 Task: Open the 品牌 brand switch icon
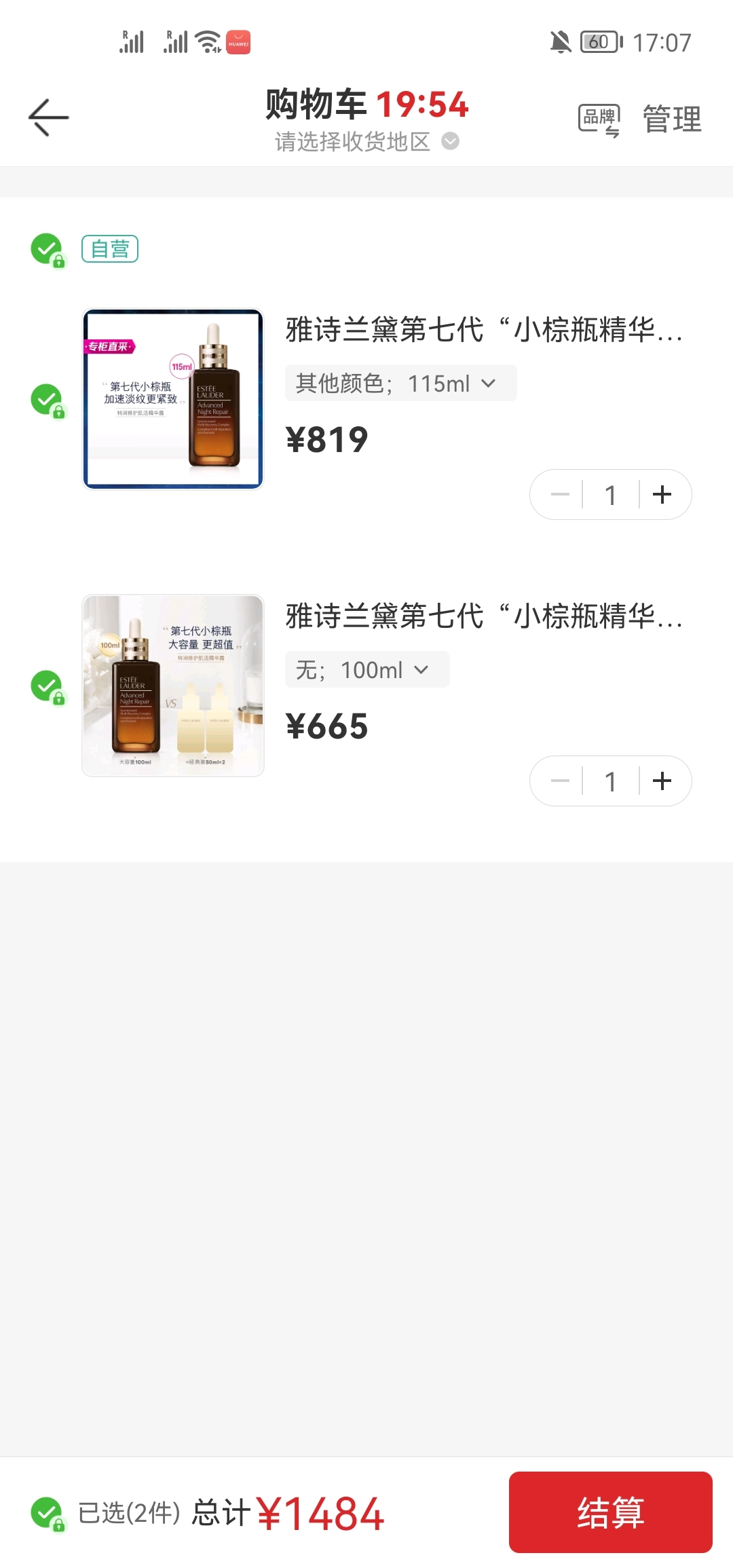tap(599, 120)
